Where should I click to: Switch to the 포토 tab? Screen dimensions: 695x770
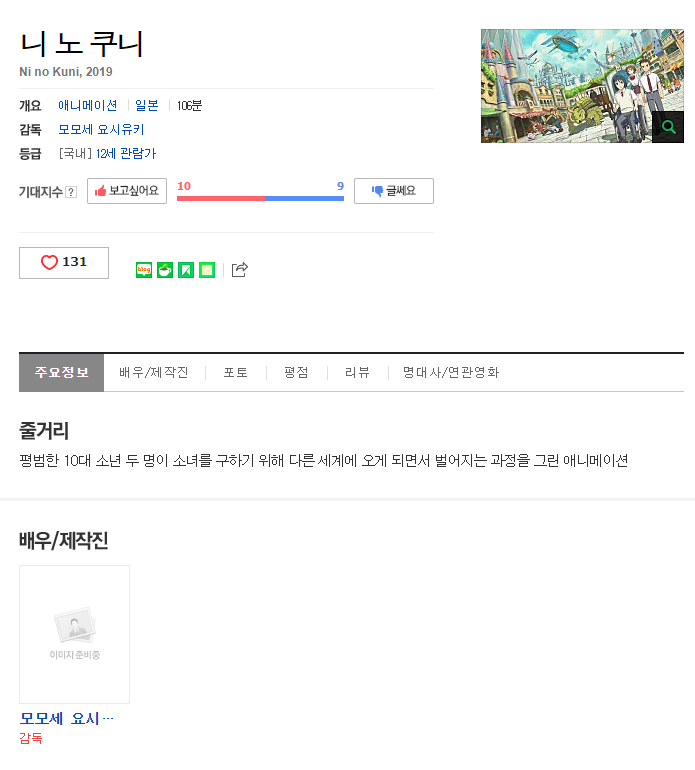click(x=235, y=373)
